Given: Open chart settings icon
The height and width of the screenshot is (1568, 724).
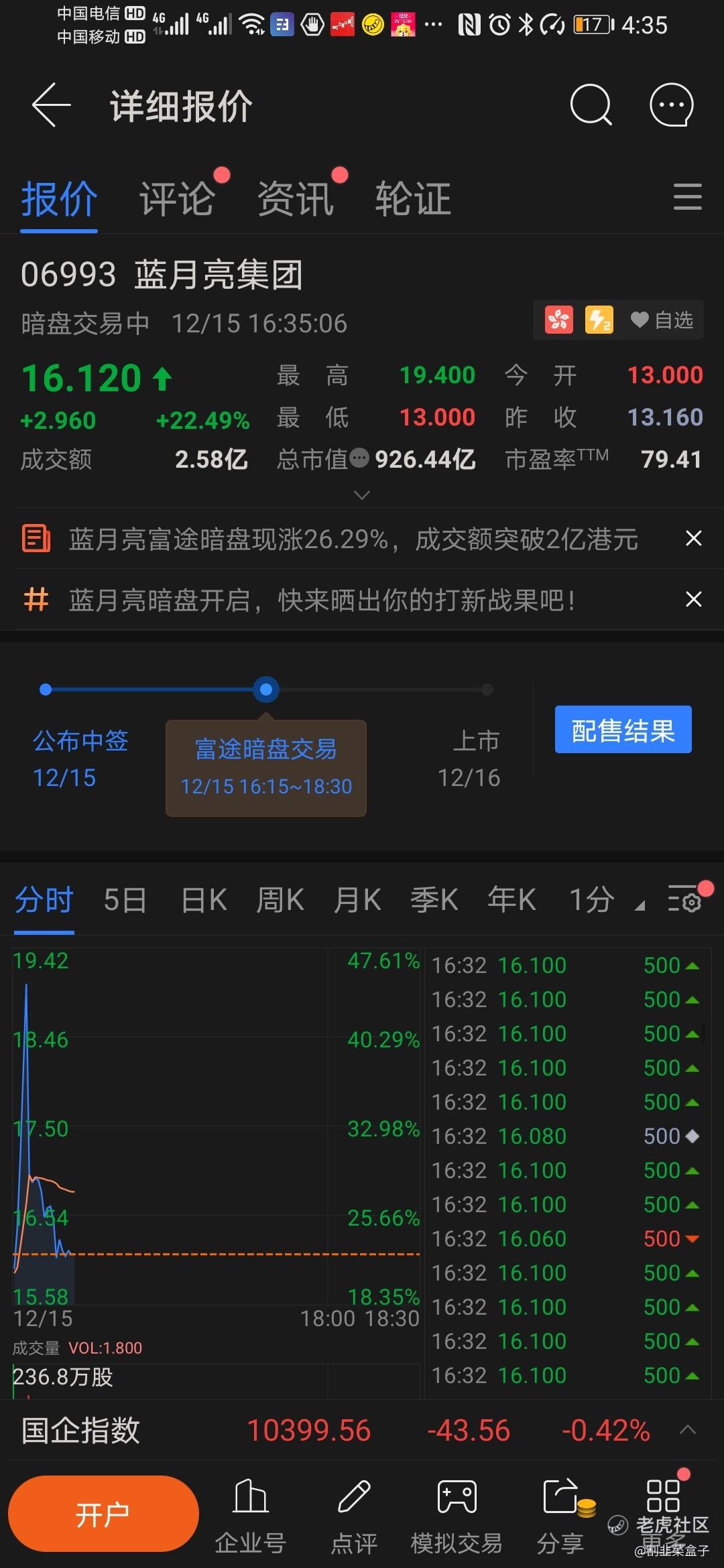Looking at the screenshot, I should click(x=685, y=899).
